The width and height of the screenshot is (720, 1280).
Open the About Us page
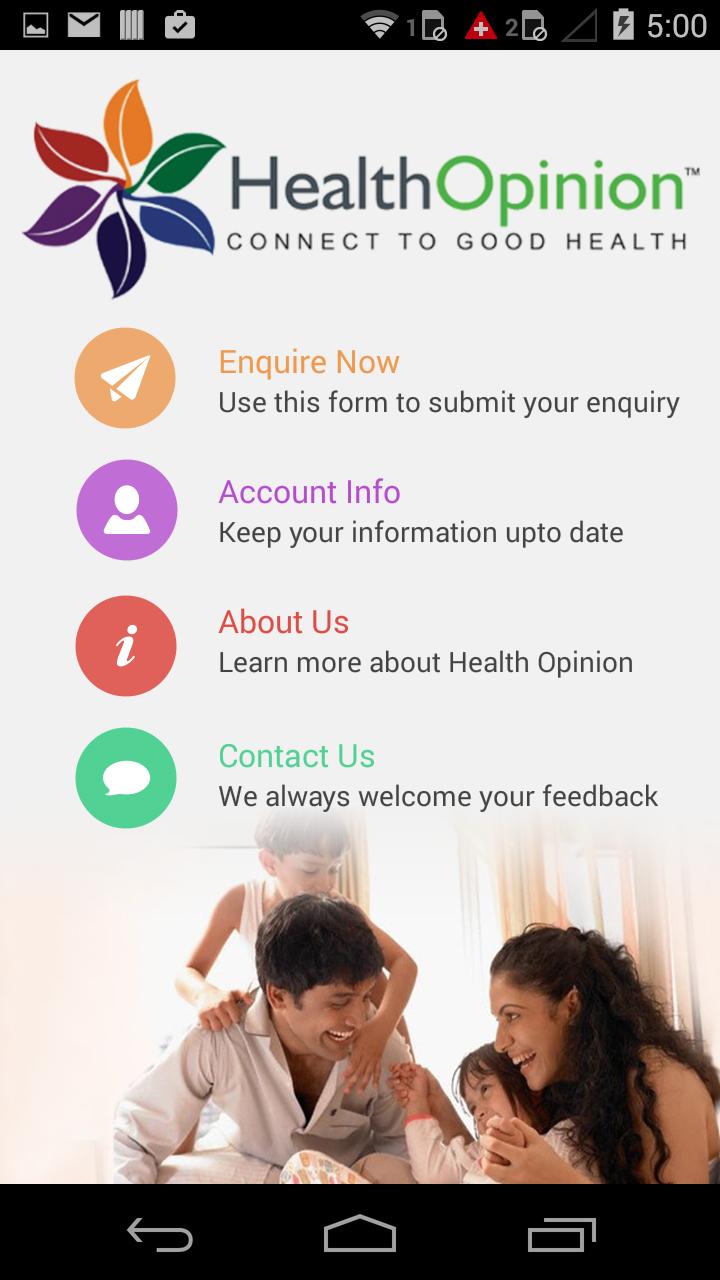(x=283, y=622)
